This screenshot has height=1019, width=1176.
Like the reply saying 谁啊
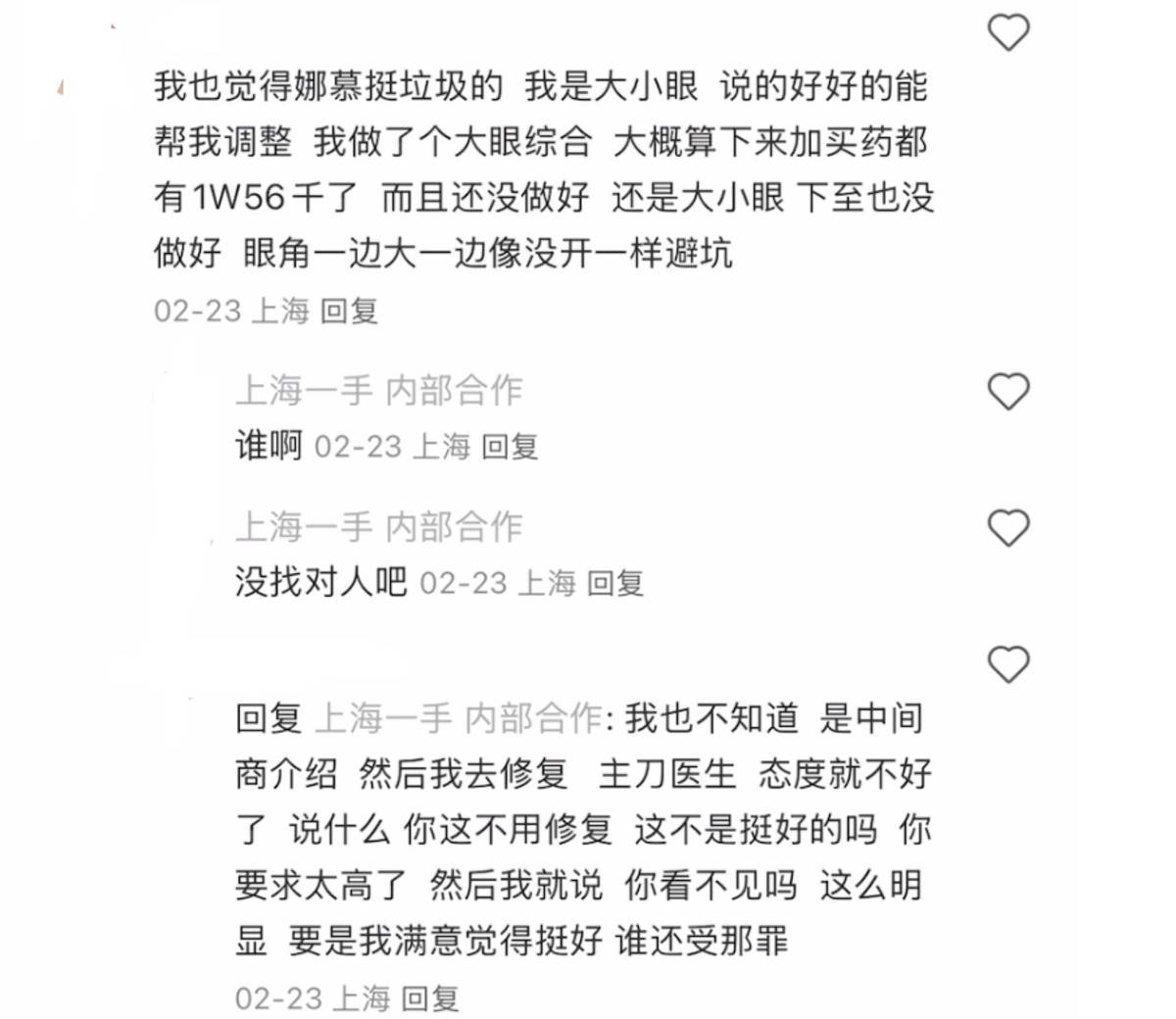(1007, 392)
